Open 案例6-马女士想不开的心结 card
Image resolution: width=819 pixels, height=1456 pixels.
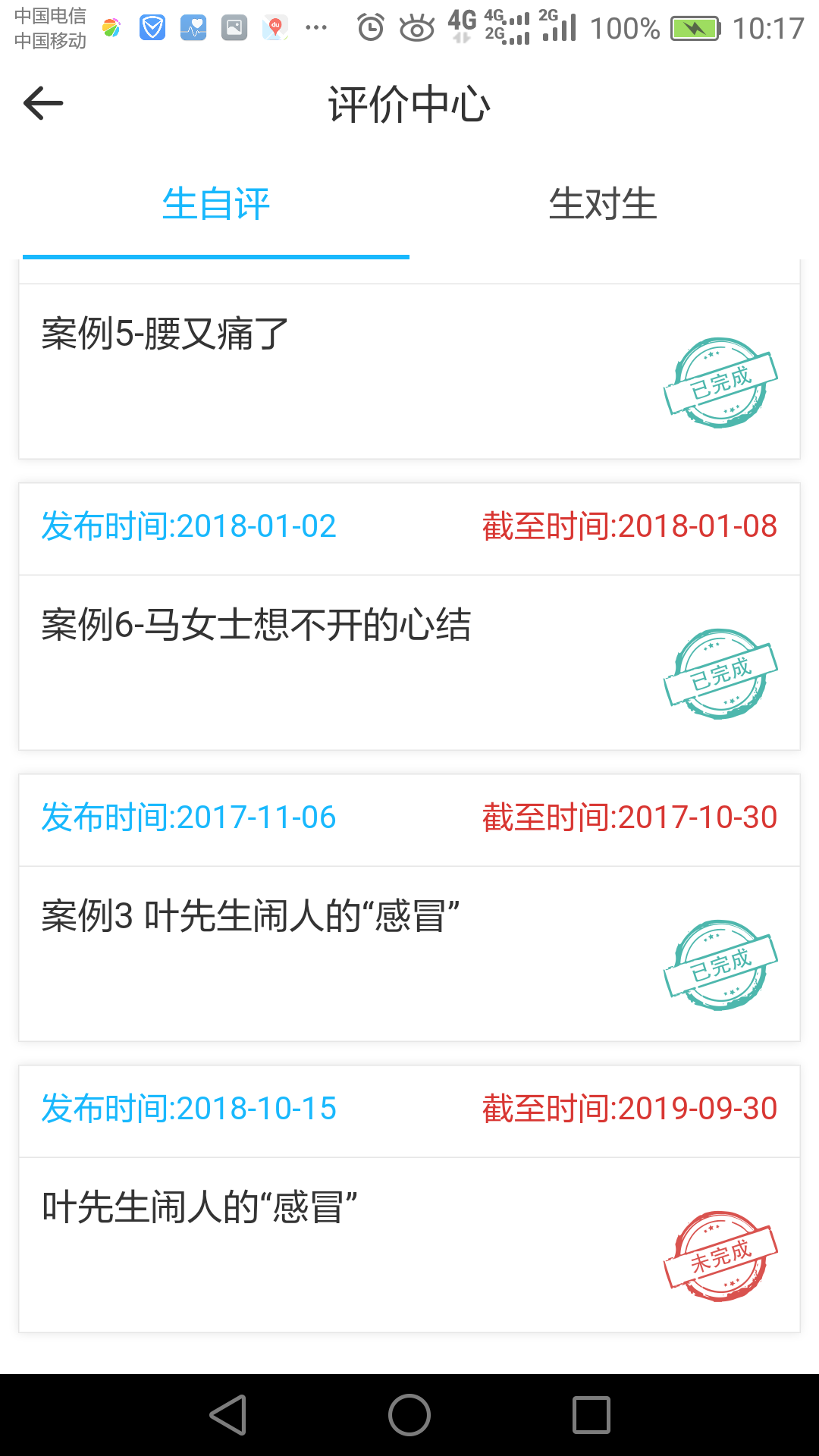coord(409,661)
